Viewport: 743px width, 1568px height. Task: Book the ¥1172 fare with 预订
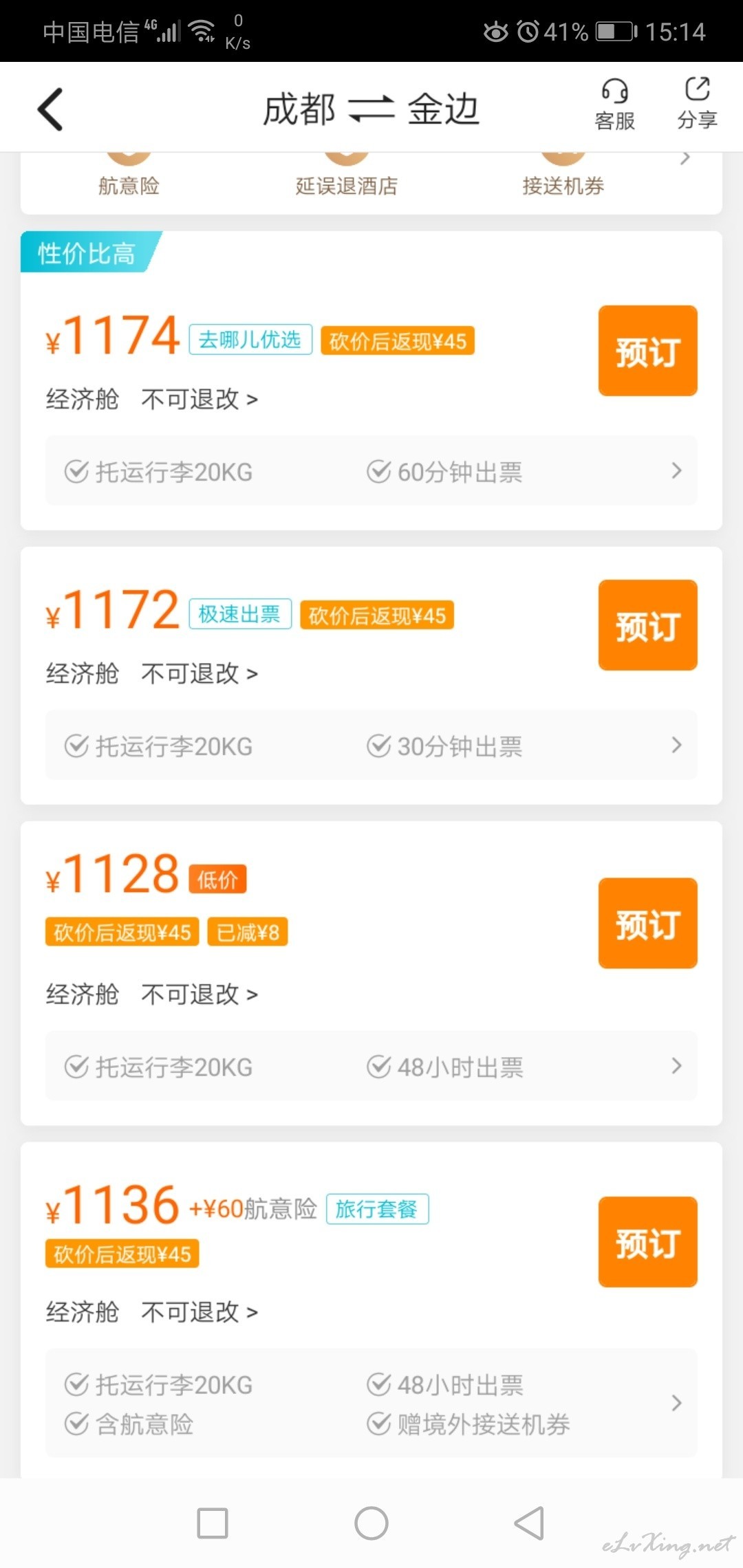click(x=647, y=625)
